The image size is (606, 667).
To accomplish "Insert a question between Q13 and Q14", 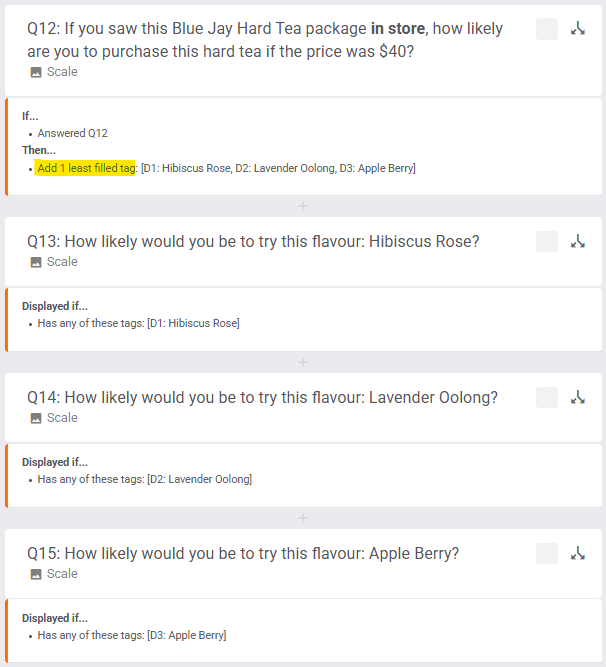I will 303,362.
